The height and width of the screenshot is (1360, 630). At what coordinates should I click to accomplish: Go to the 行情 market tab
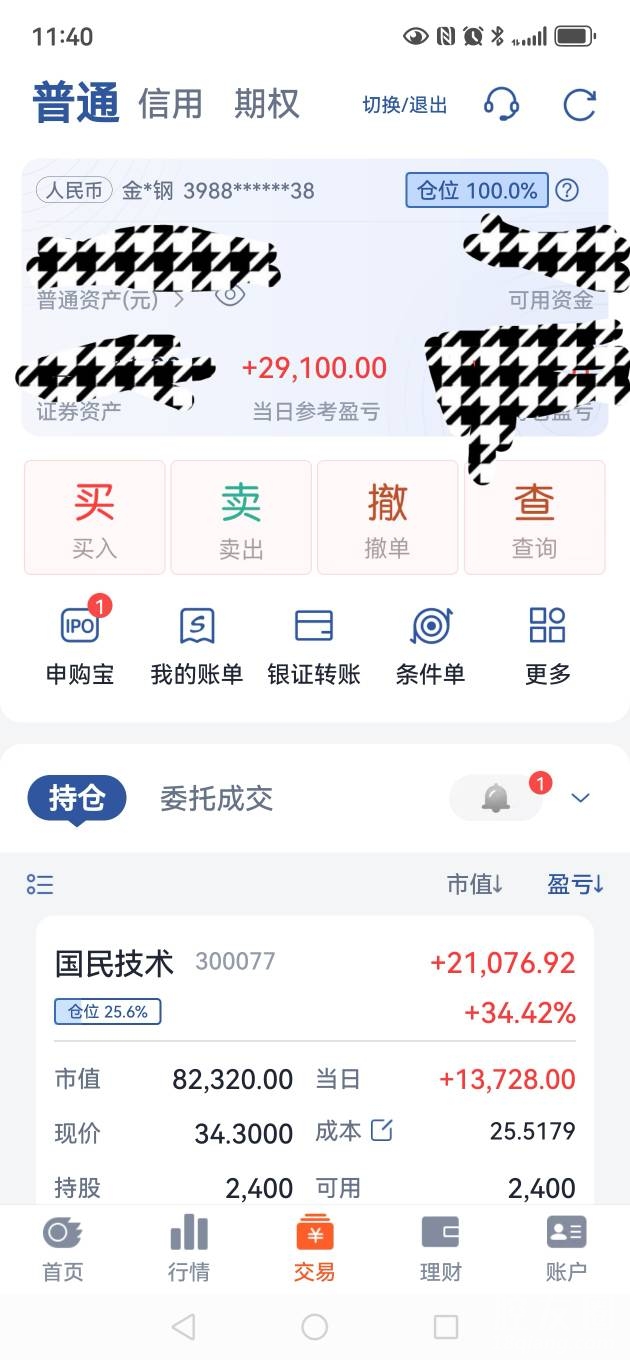point(188,1247)
